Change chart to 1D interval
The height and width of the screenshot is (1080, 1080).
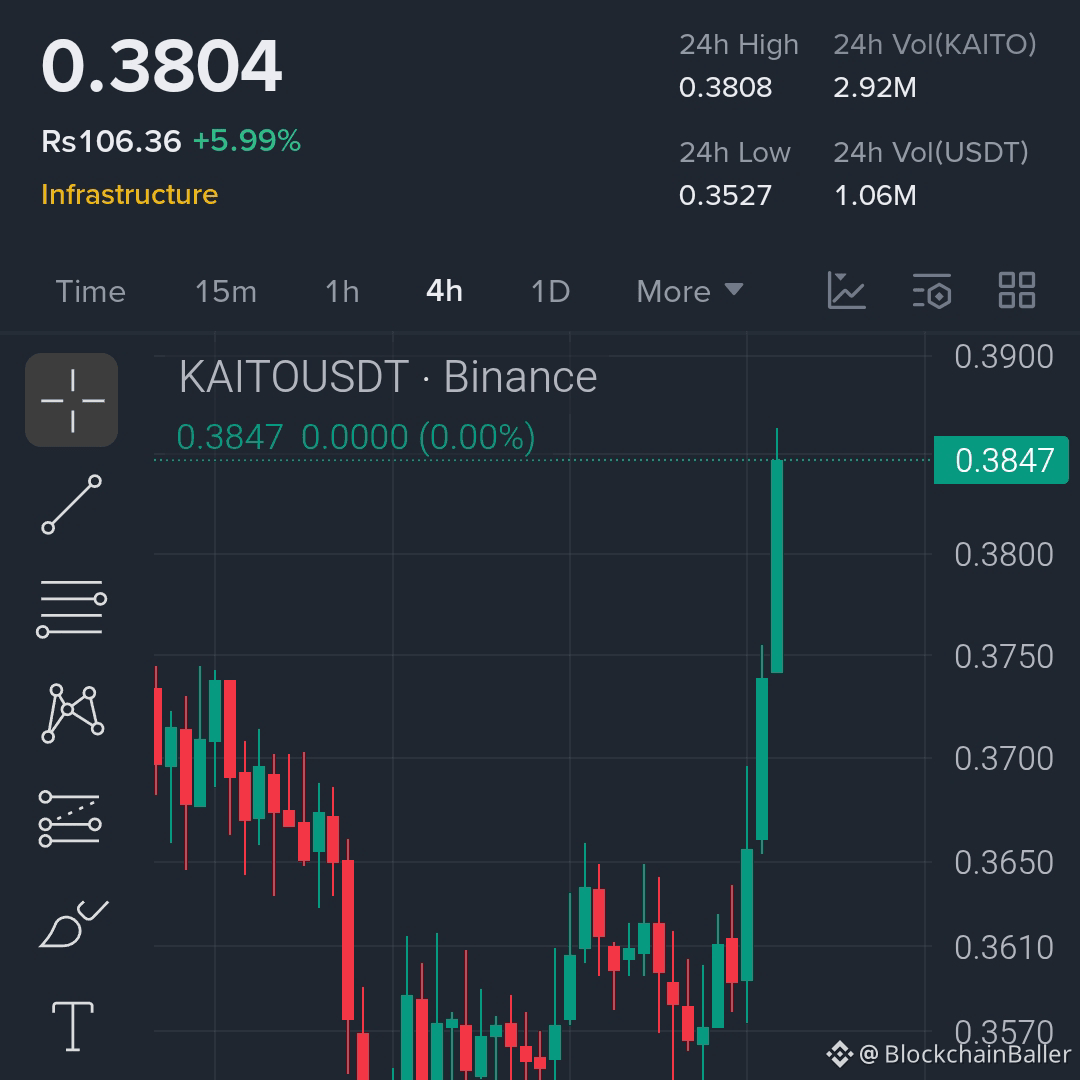click(550, 291)
